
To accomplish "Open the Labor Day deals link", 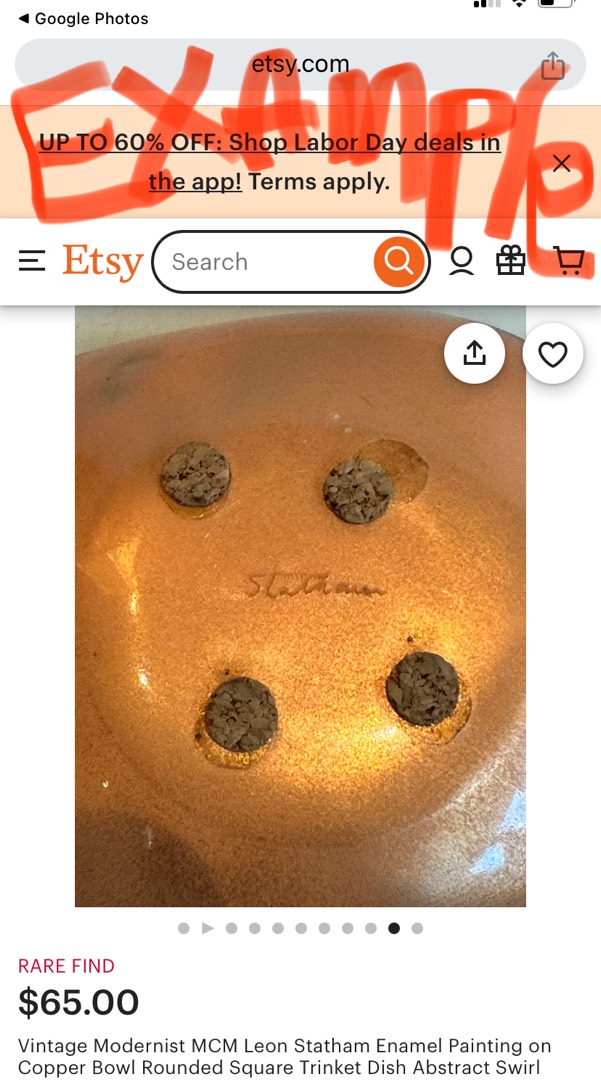I will point(269,162).
